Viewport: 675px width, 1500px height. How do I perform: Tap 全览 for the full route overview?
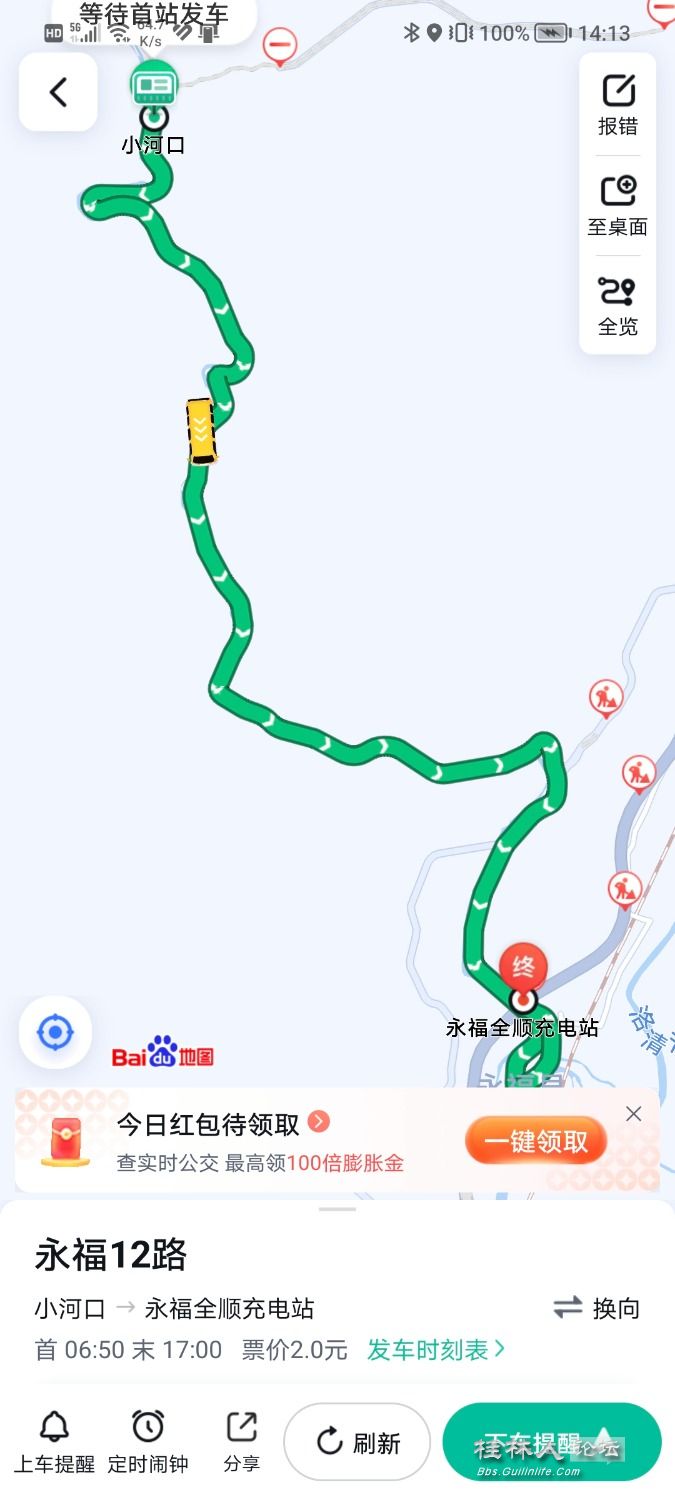click(x=618, y=305)
